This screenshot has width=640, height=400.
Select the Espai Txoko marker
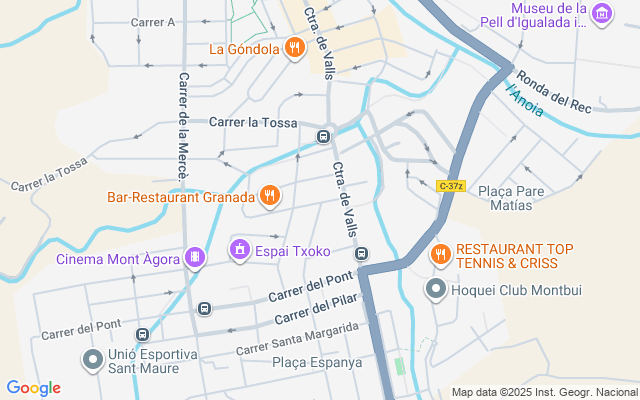(x=240, y=248)
